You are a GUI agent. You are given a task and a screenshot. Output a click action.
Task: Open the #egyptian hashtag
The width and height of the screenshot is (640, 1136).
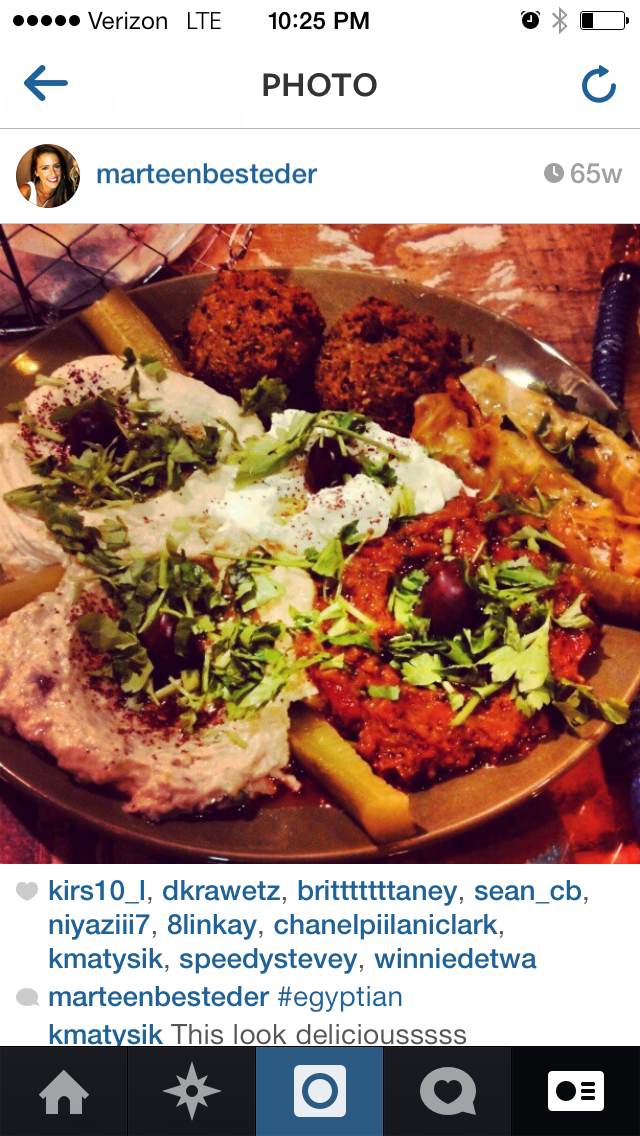pos(340,998)
